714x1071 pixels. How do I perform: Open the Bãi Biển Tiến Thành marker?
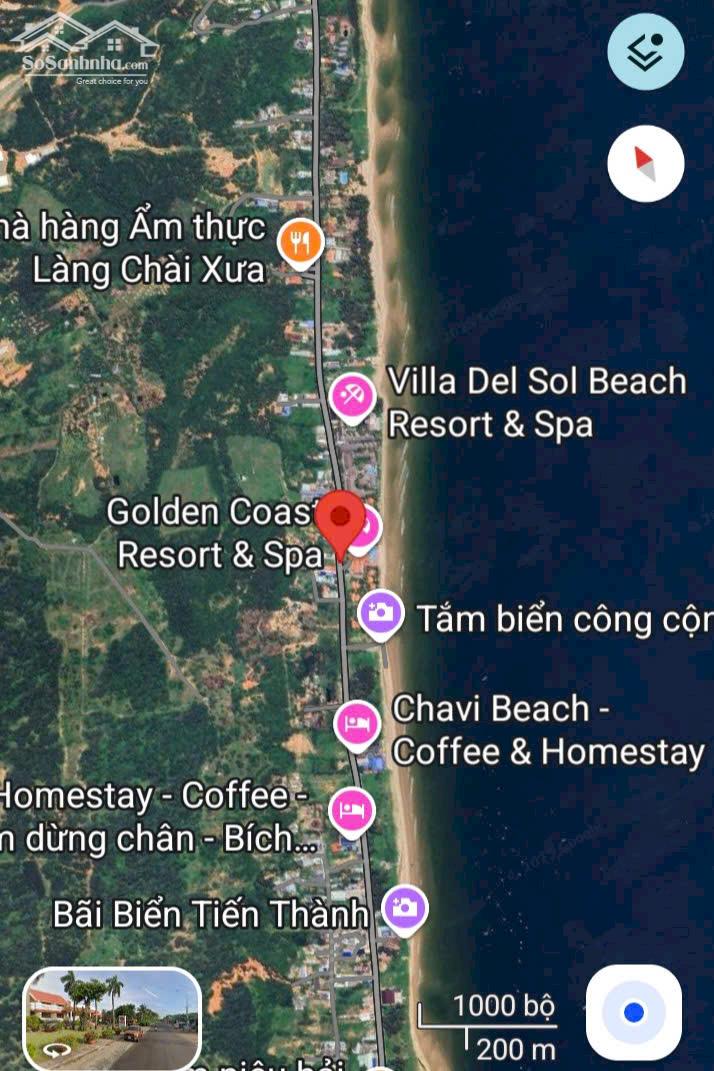click(405, 908)
